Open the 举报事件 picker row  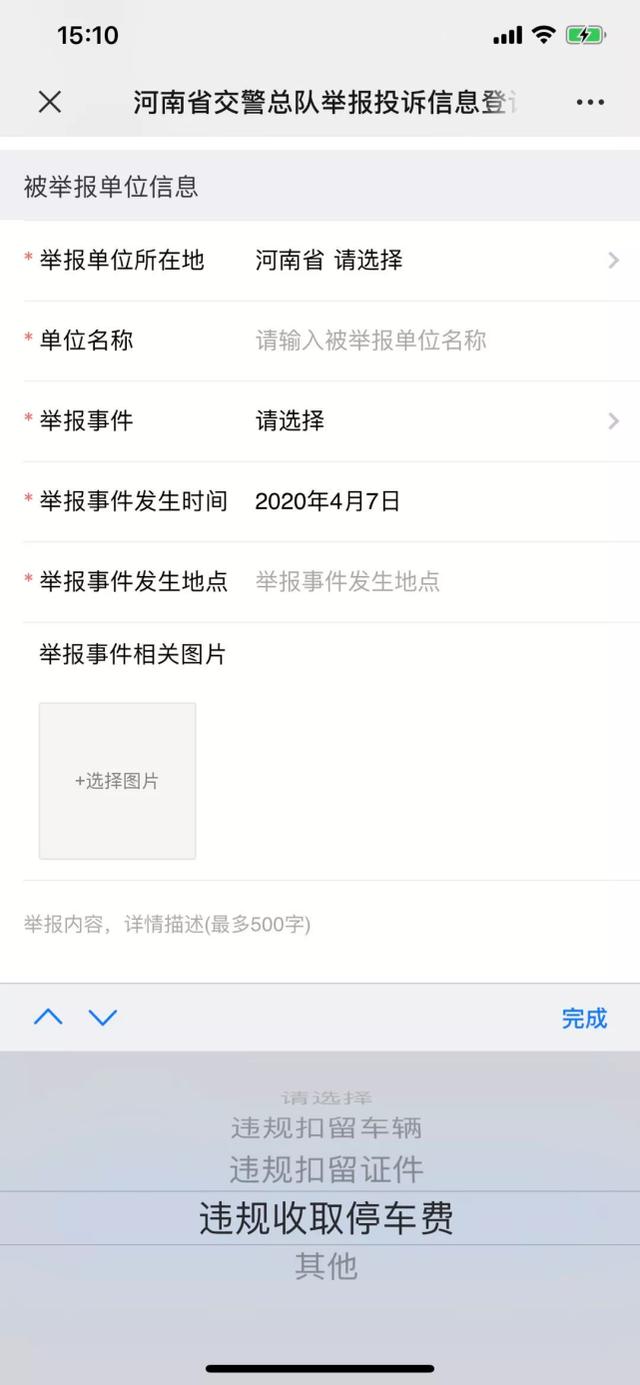click(x=430, y=421)
